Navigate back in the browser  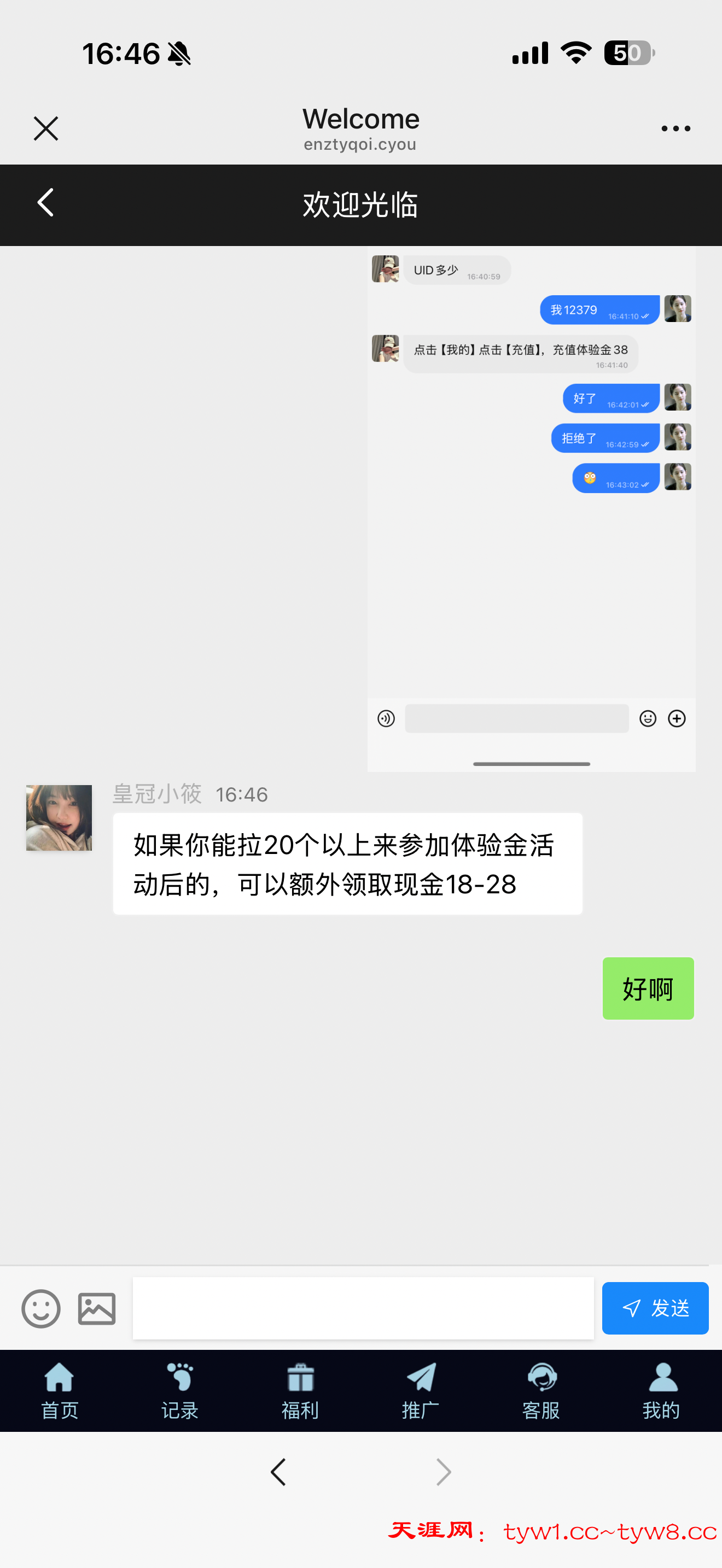tap(278, 1472)
